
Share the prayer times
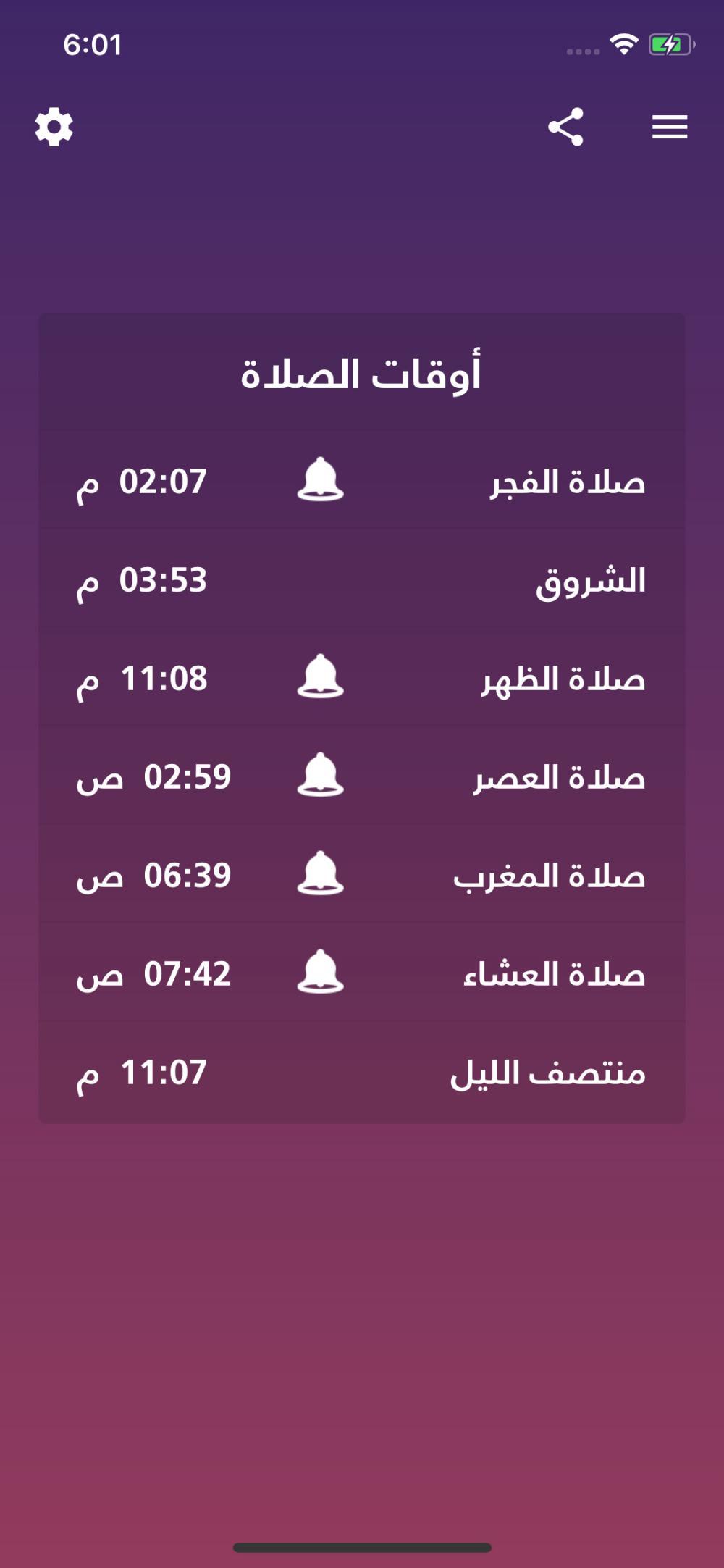(565, 127)
